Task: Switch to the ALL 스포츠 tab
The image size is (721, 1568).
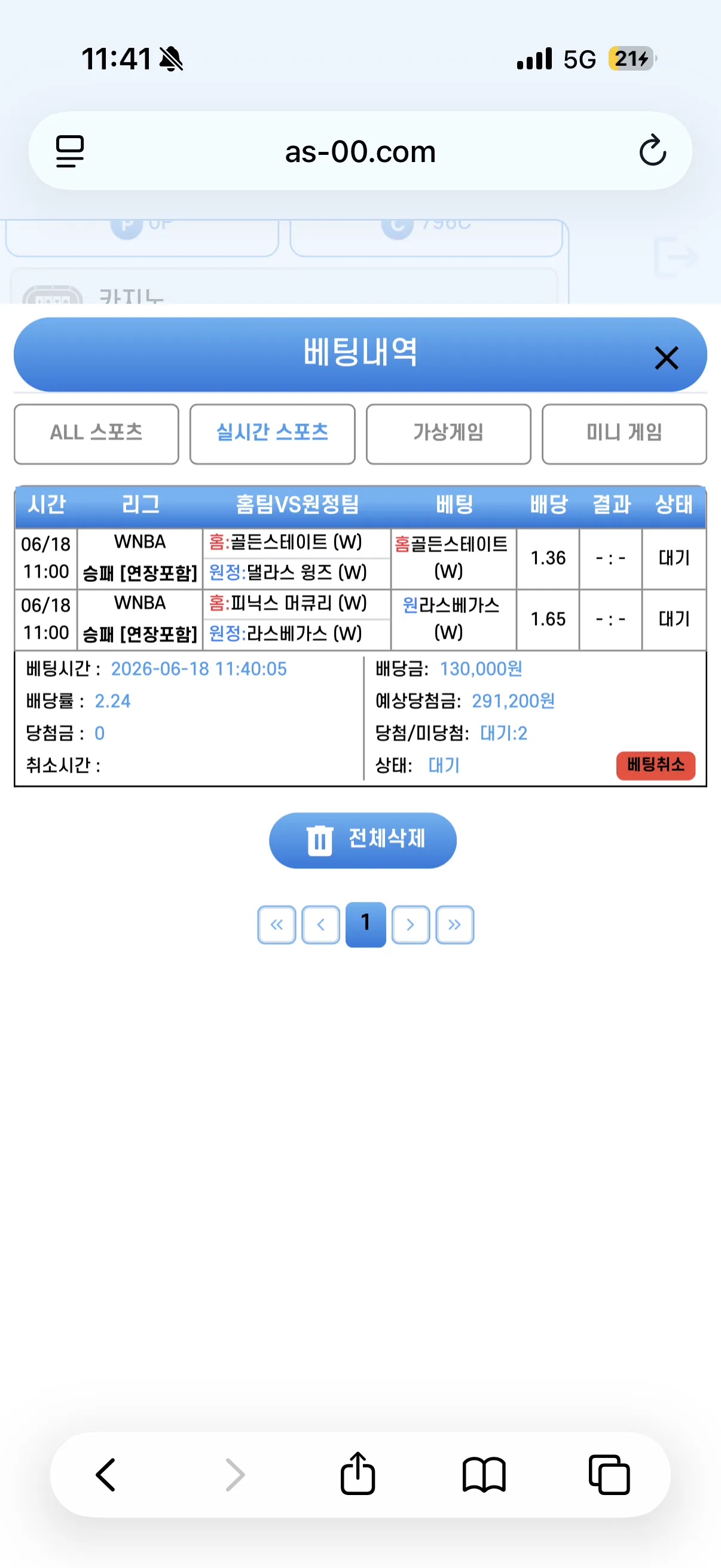Action: pos(96,434)
